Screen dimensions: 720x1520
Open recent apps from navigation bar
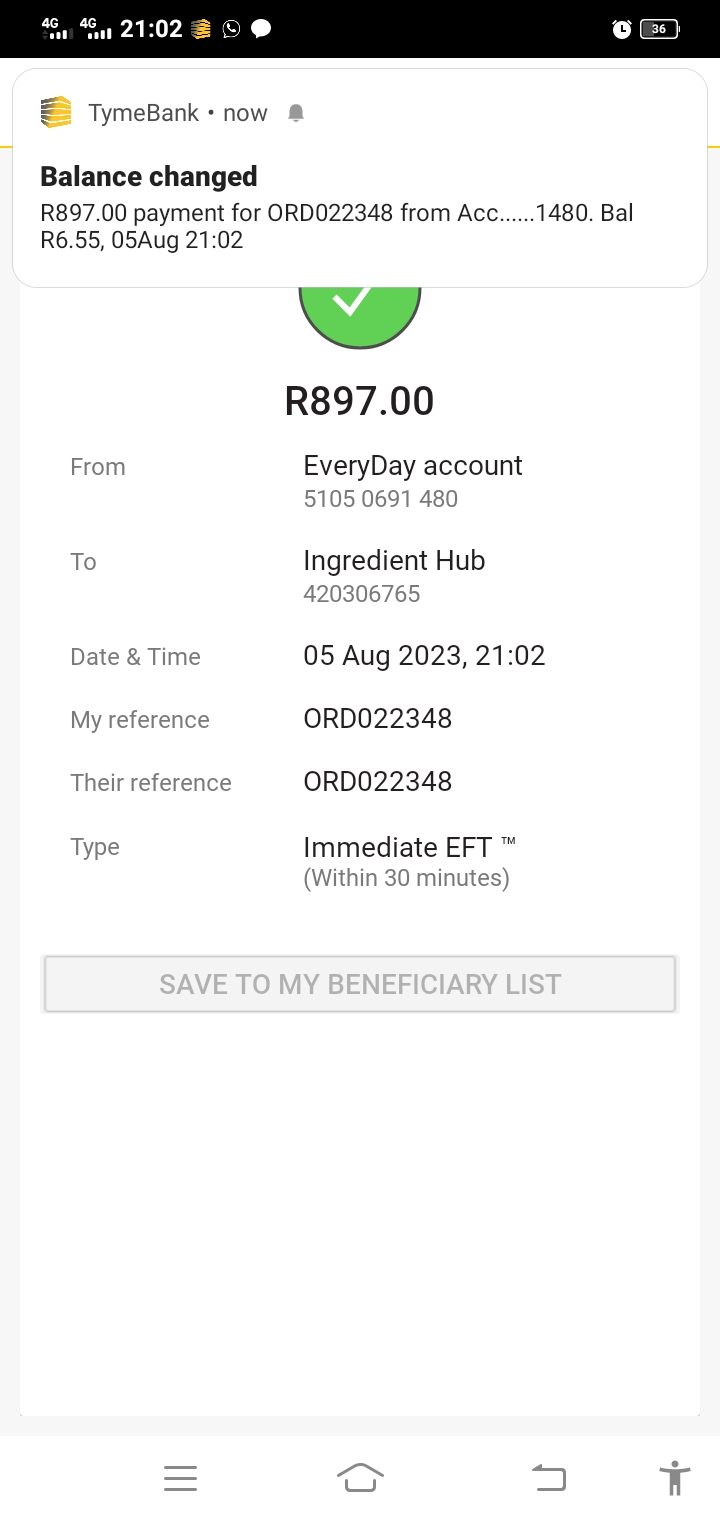point(180,1478)
